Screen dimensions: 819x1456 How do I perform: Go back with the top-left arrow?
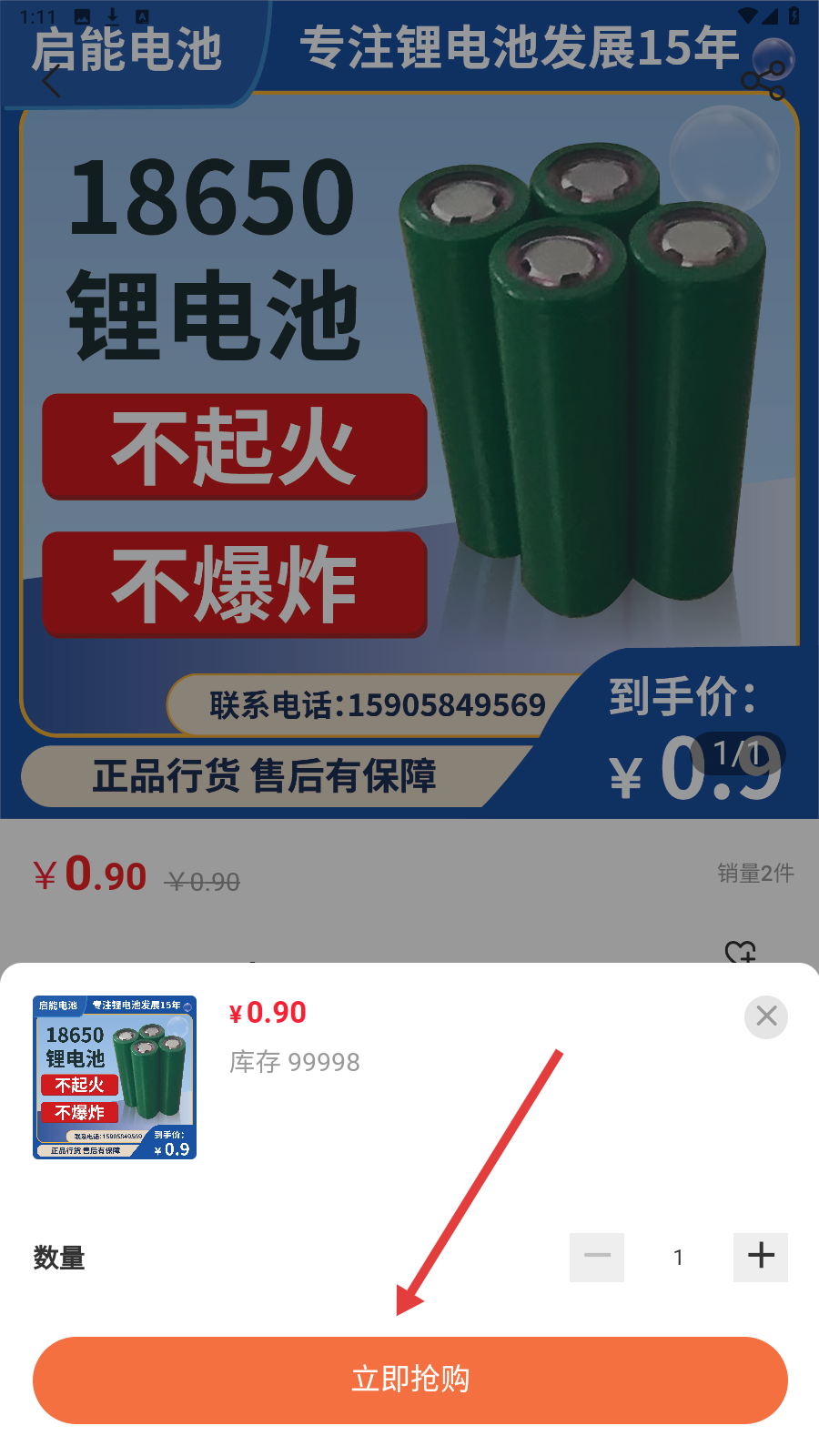[52, 80]
